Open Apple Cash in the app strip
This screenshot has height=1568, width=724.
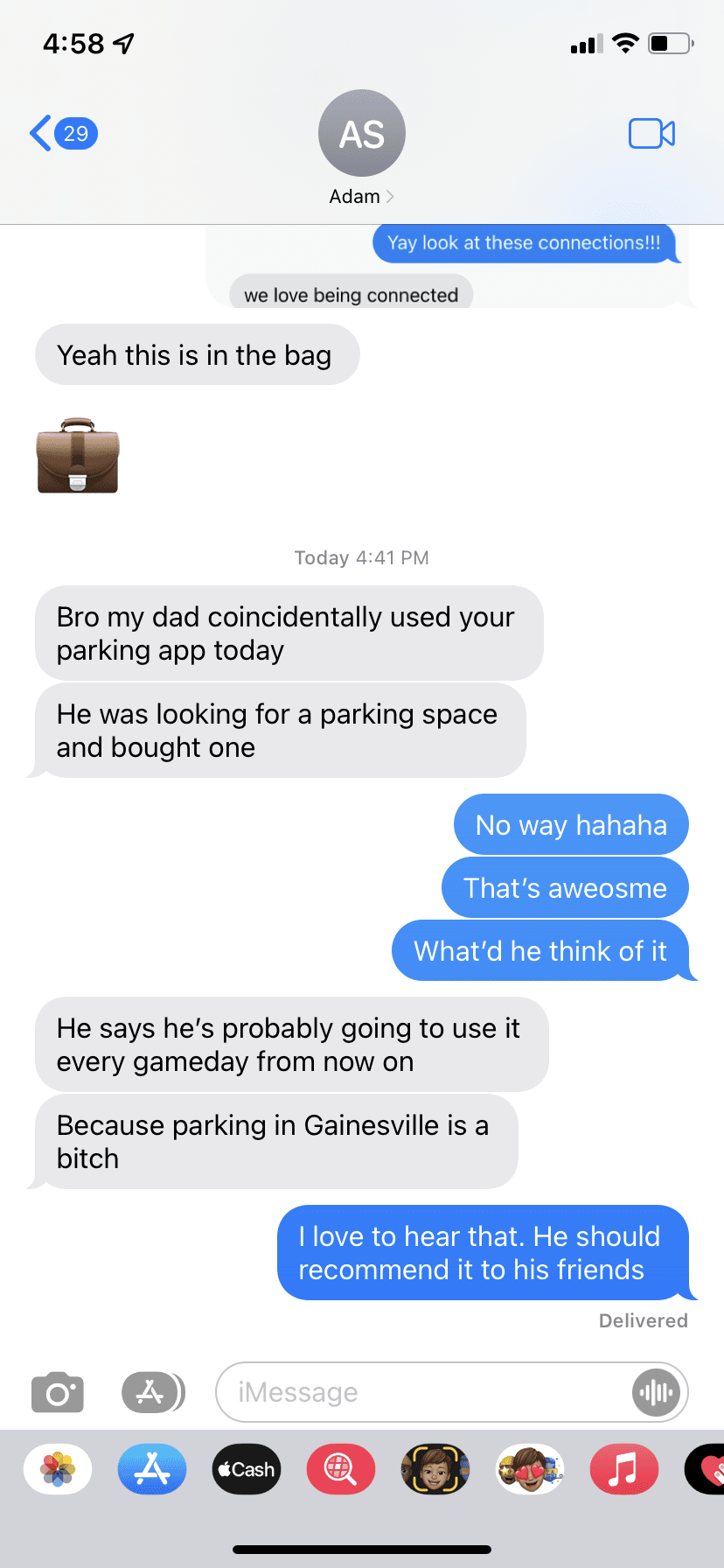tap(247, 1469)
